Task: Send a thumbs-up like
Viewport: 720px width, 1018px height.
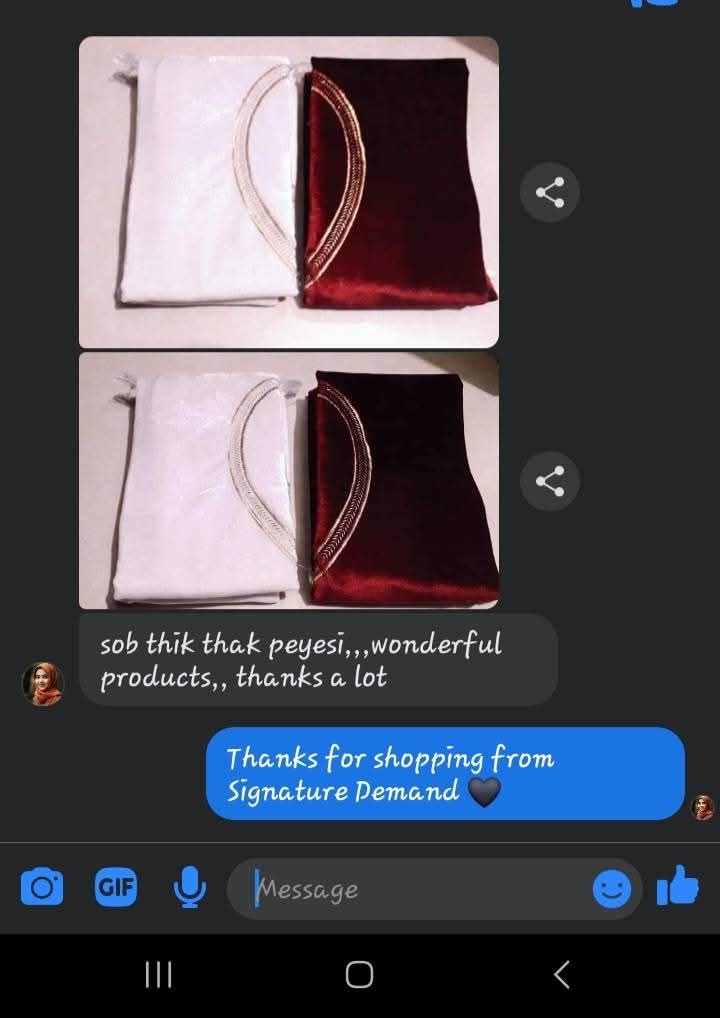Action: [x=678, y=886]
